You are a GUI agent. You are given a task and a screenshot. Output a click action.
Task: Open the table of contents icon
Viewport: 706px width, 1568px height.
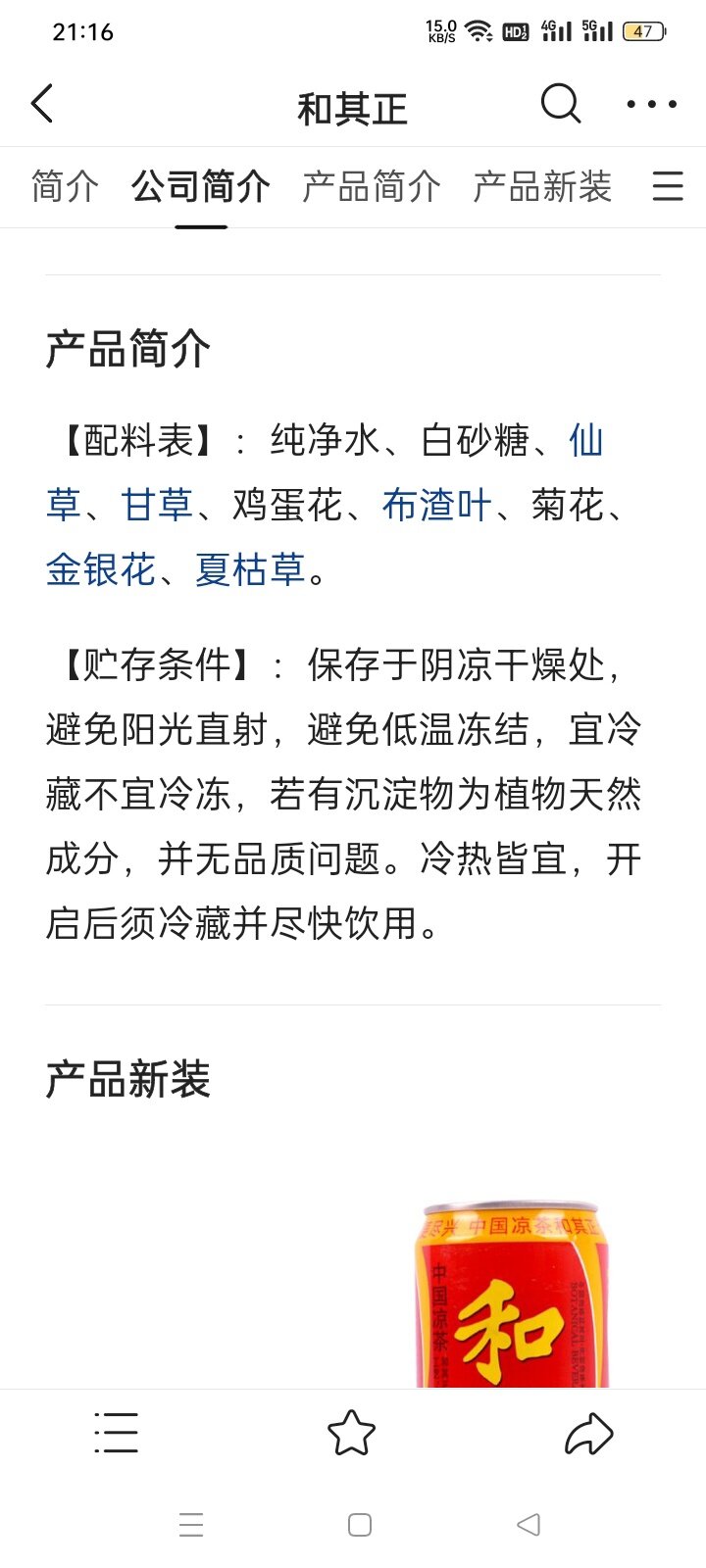(117, 1433)
